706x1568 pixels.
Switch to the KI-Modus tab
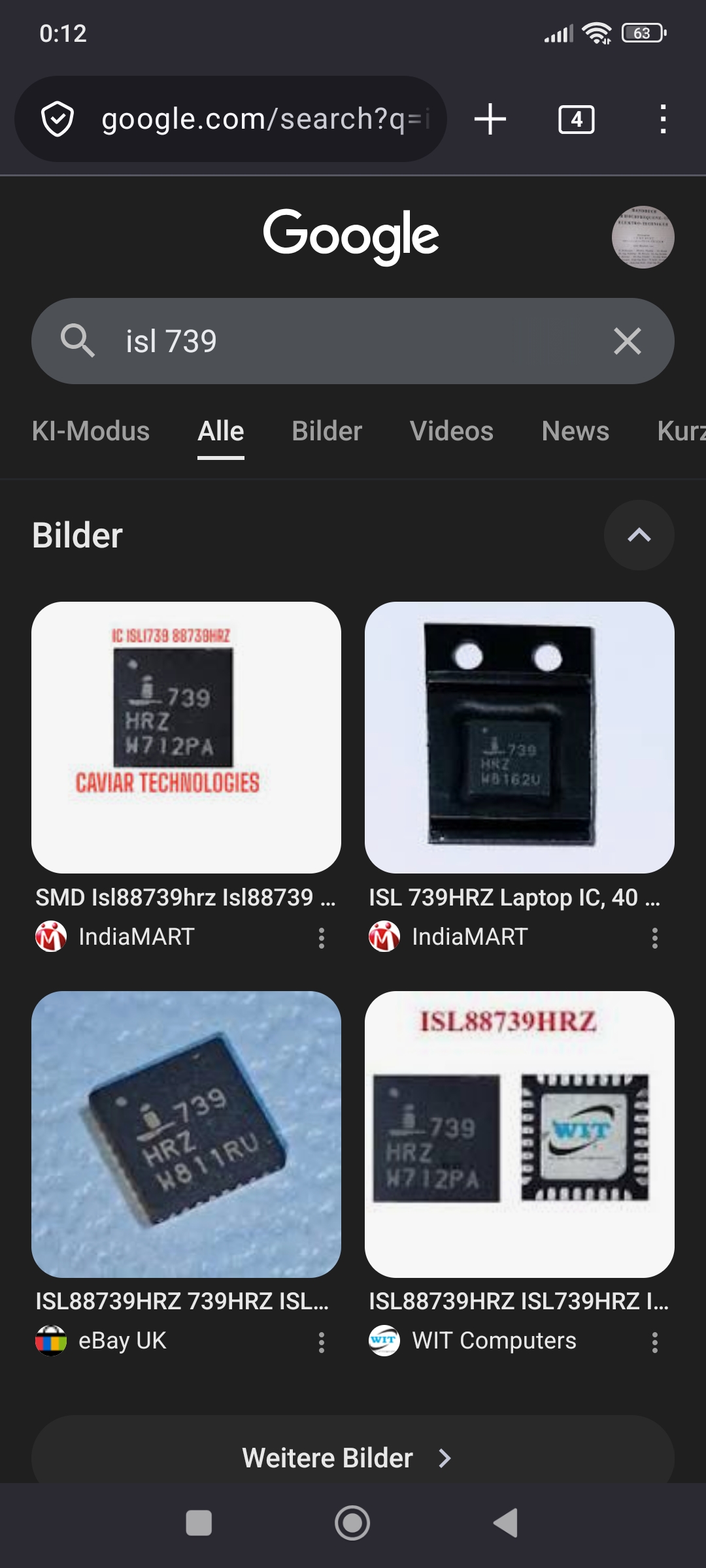click(x=91, y=431)
